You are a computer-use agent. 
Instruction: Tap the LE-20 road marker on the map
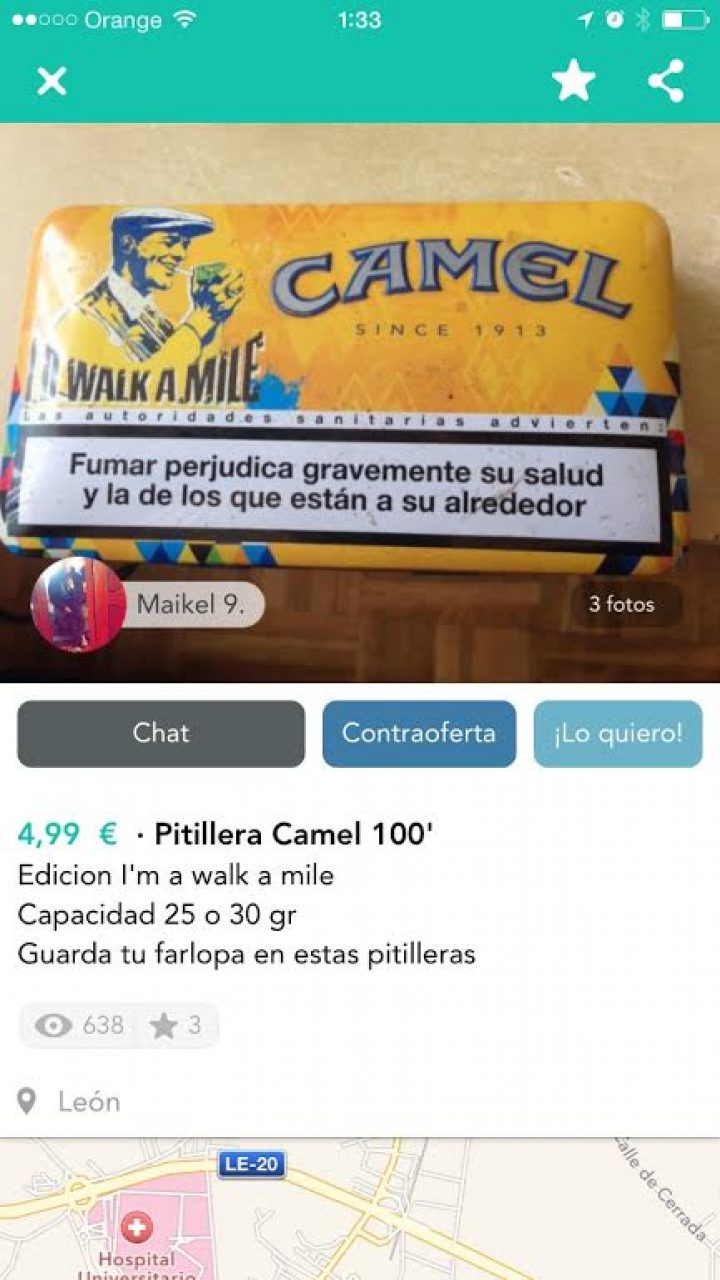click(249, 1164)
